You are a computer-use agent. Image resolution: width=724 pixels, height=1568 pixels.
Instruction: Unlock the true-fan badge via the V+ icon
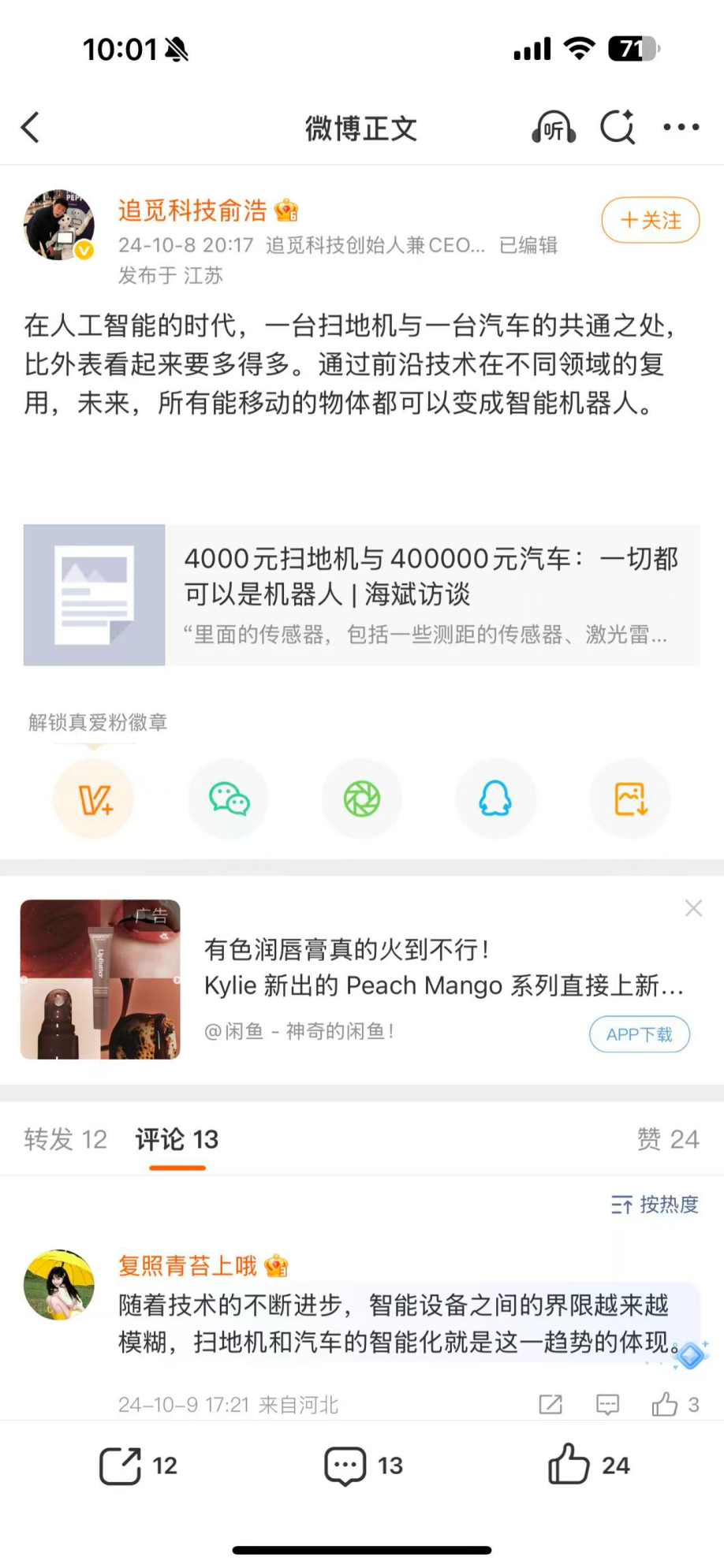click(94, 799)
